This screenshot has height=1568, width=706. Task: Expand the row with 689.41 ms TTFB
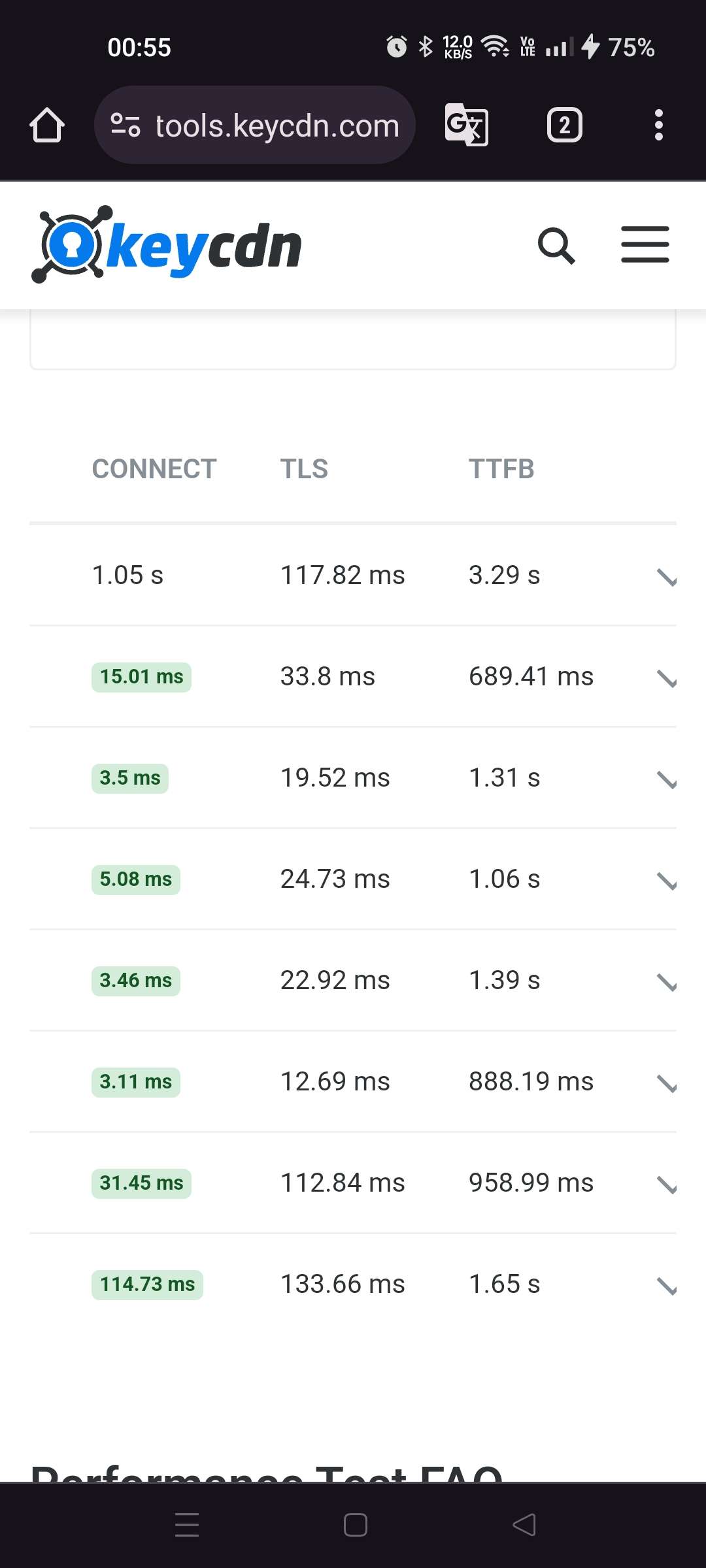[x=666, y=678]
